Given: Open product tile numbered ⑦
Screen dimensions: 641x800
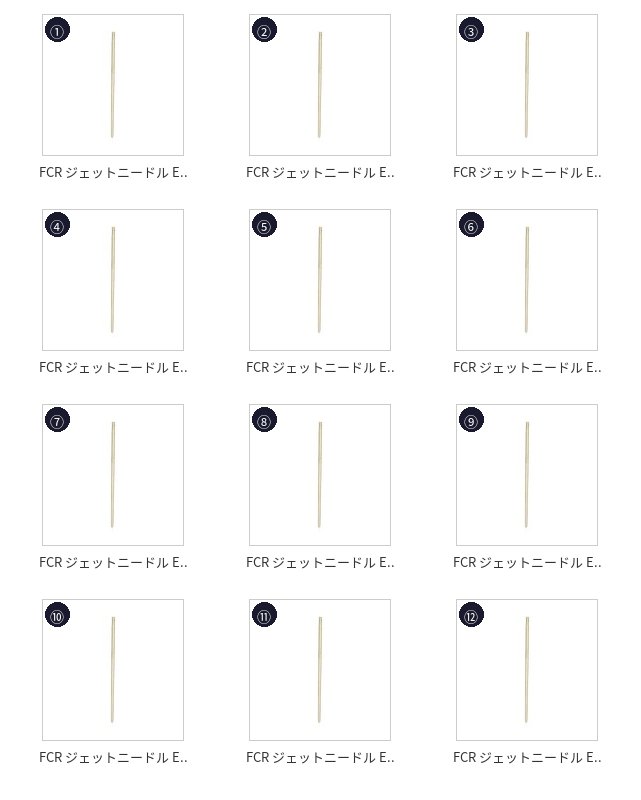Looking at the screenshot, I should click(112, 475).
